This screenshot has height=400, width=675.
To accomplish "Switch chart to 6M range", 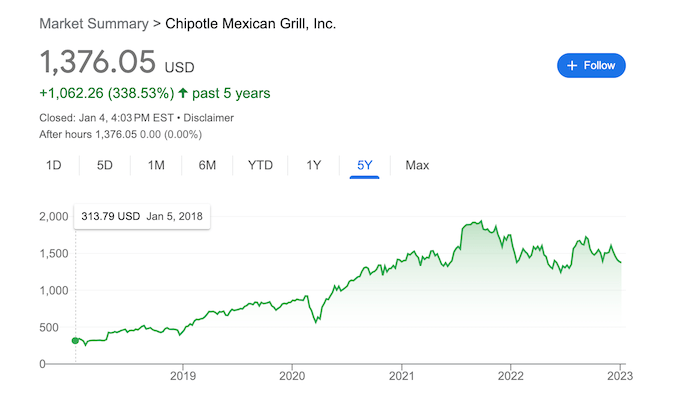I will 207,165.
